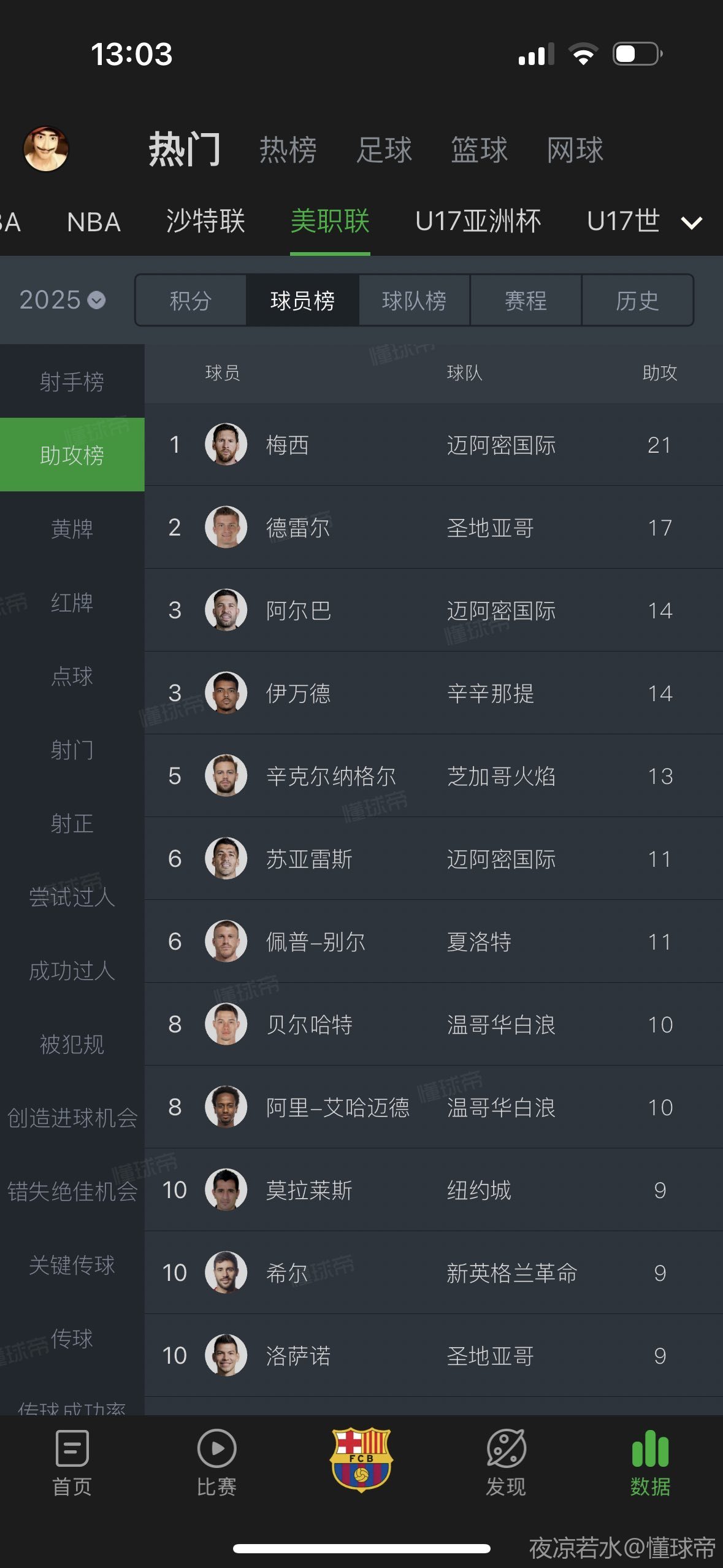Viewport: 723px width, 1568px height.
Task: Select the NBA league tab
Action: coord(93,222)
